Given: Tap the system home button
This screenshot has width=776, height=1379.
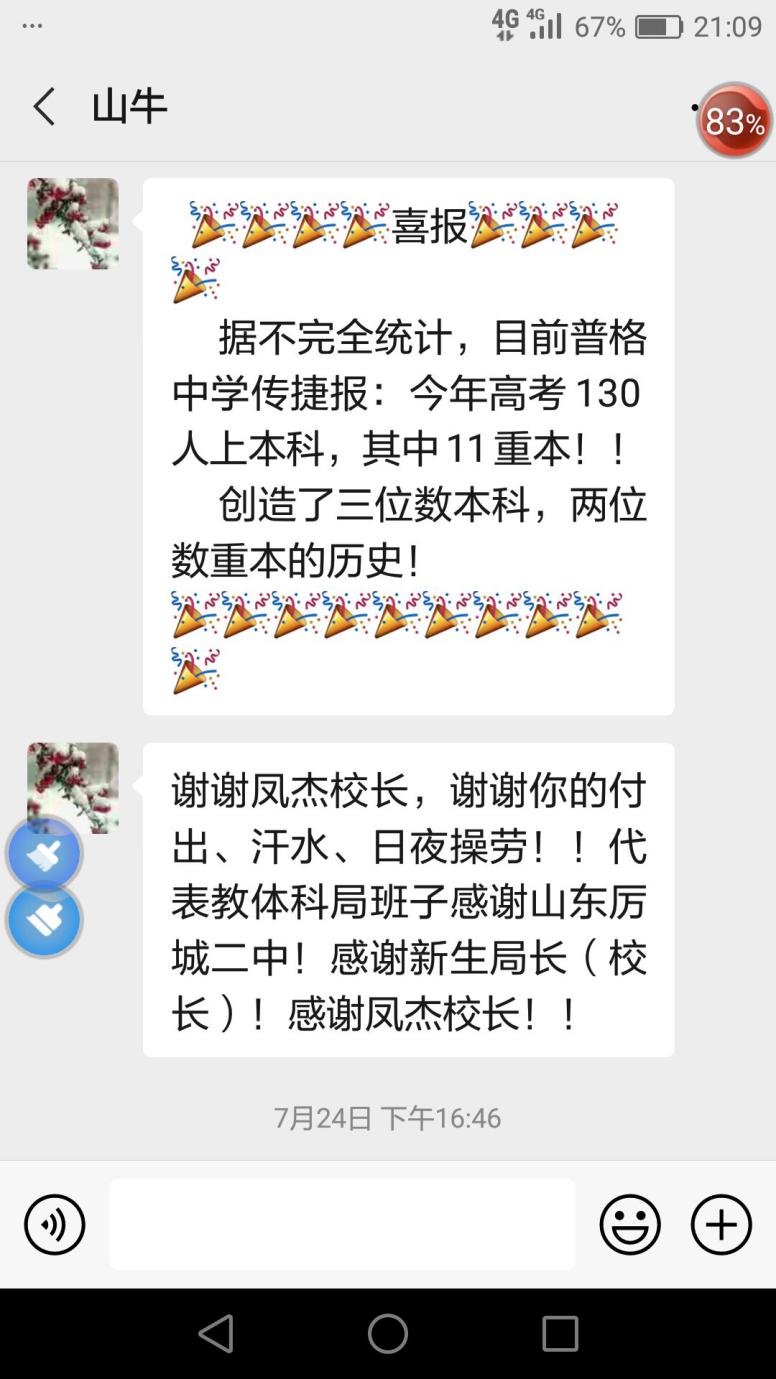Looking at the screenshot, I should click(388, 1333).
